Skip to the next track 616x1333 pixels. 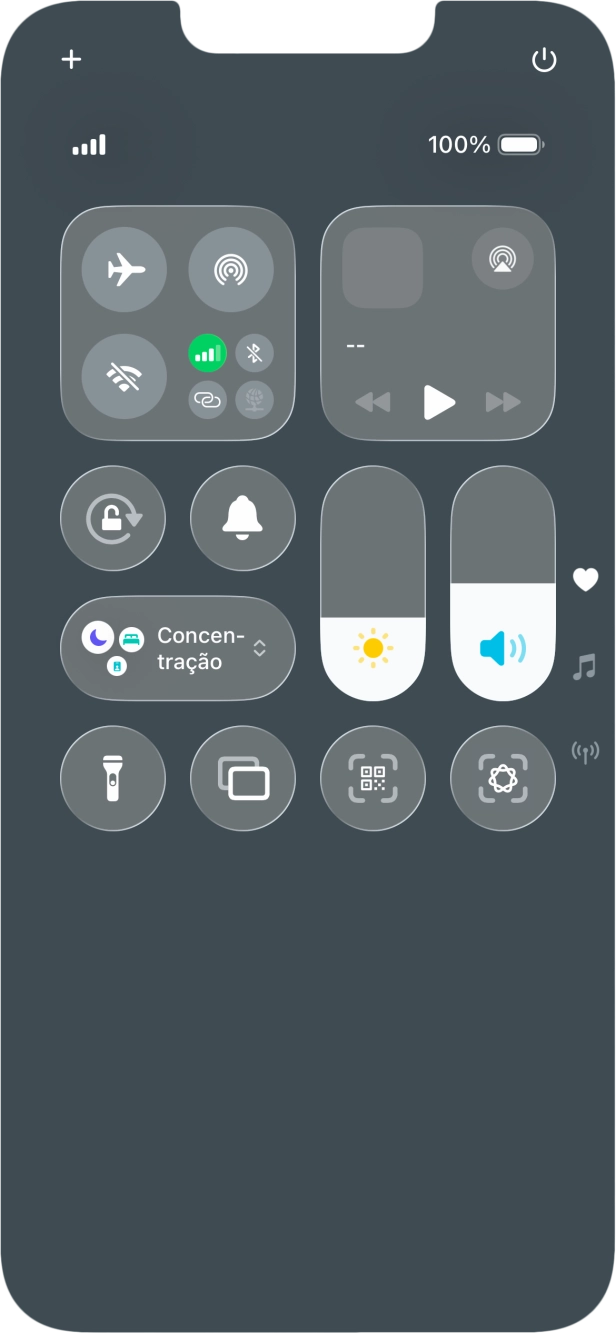point(503,402)
